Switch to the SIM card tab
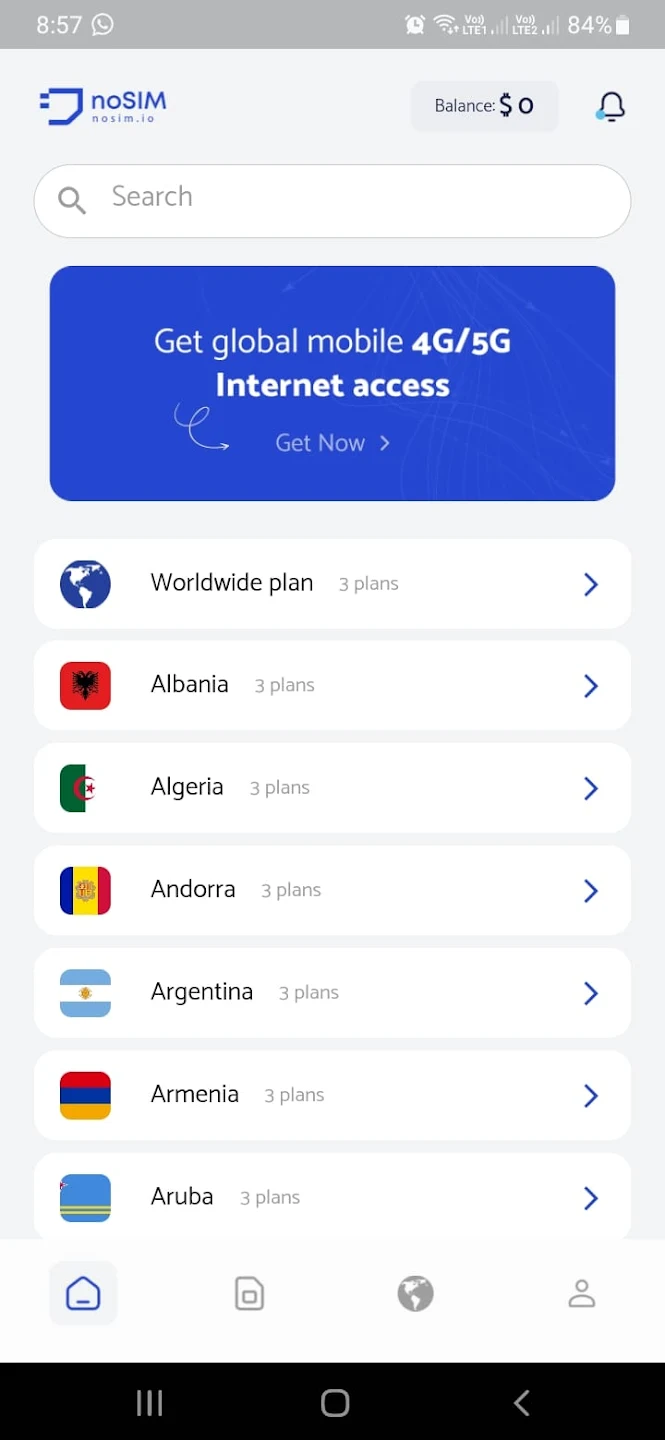This screenshot has height=1440, width=665. click(x=249, y=1294)
